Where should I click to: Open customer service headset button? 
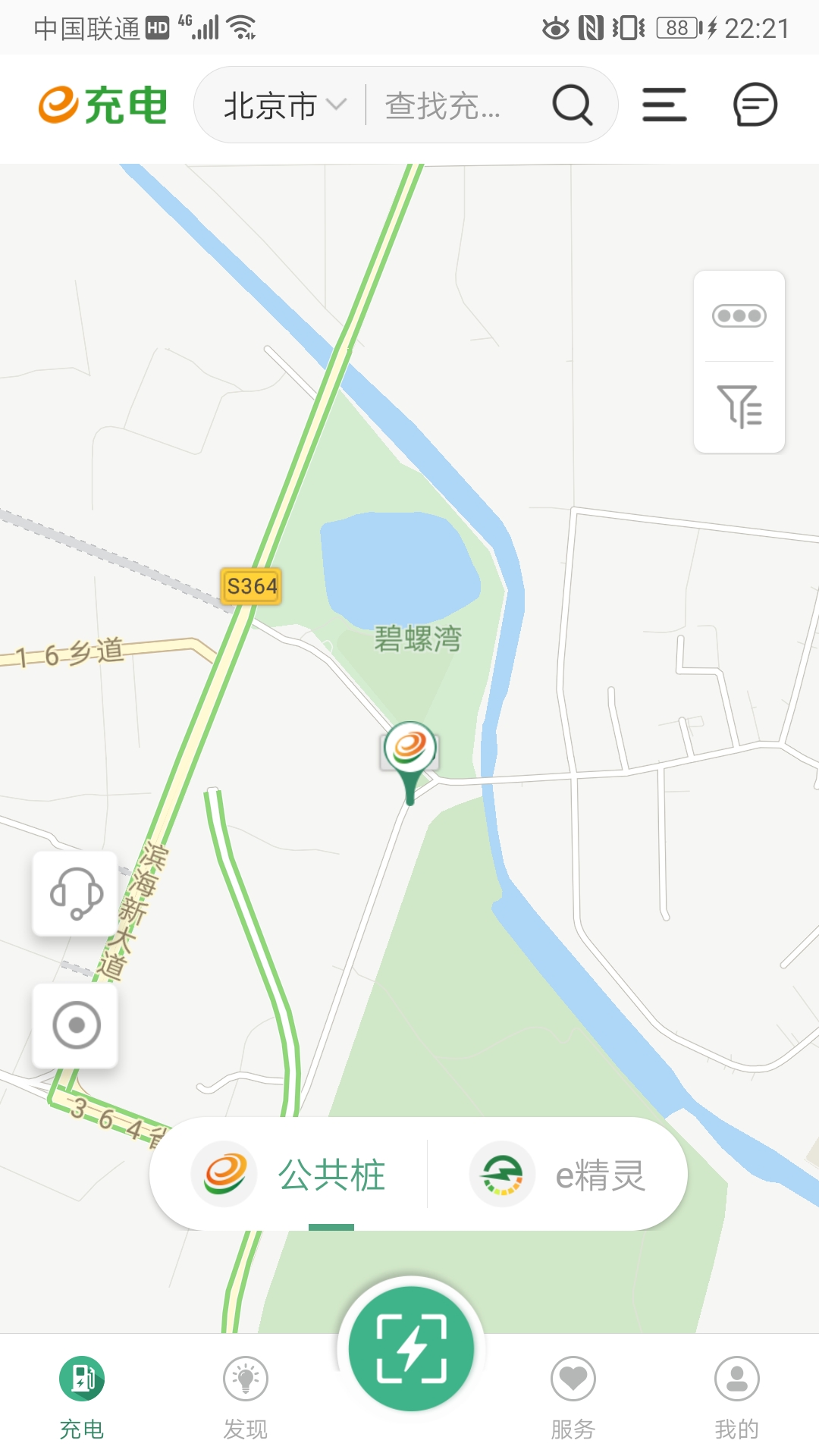click(75, 893)
